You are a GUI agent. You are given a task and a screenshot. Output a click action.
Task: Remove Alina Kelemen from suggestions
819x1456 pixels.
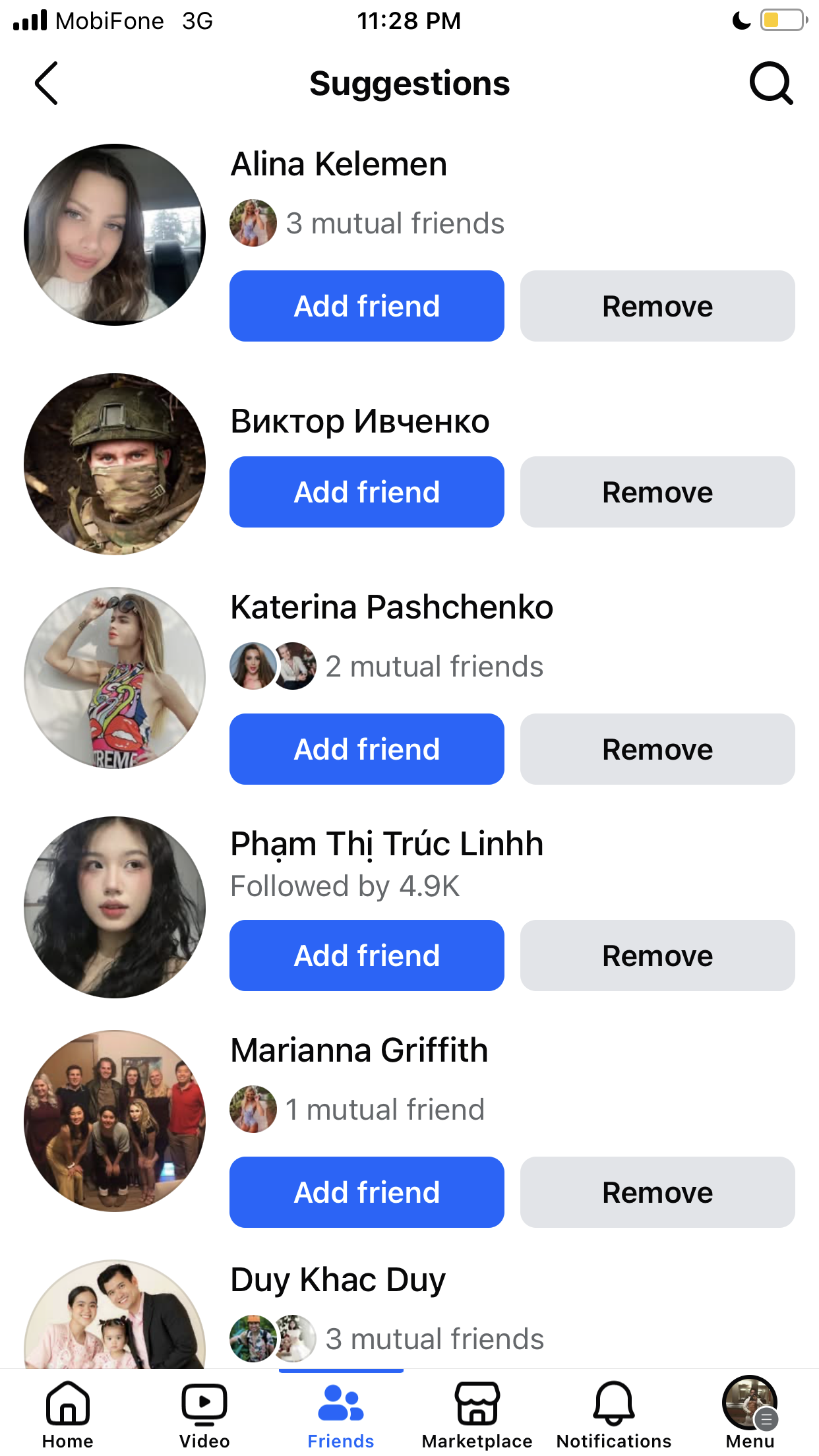[x=657, y=306]
